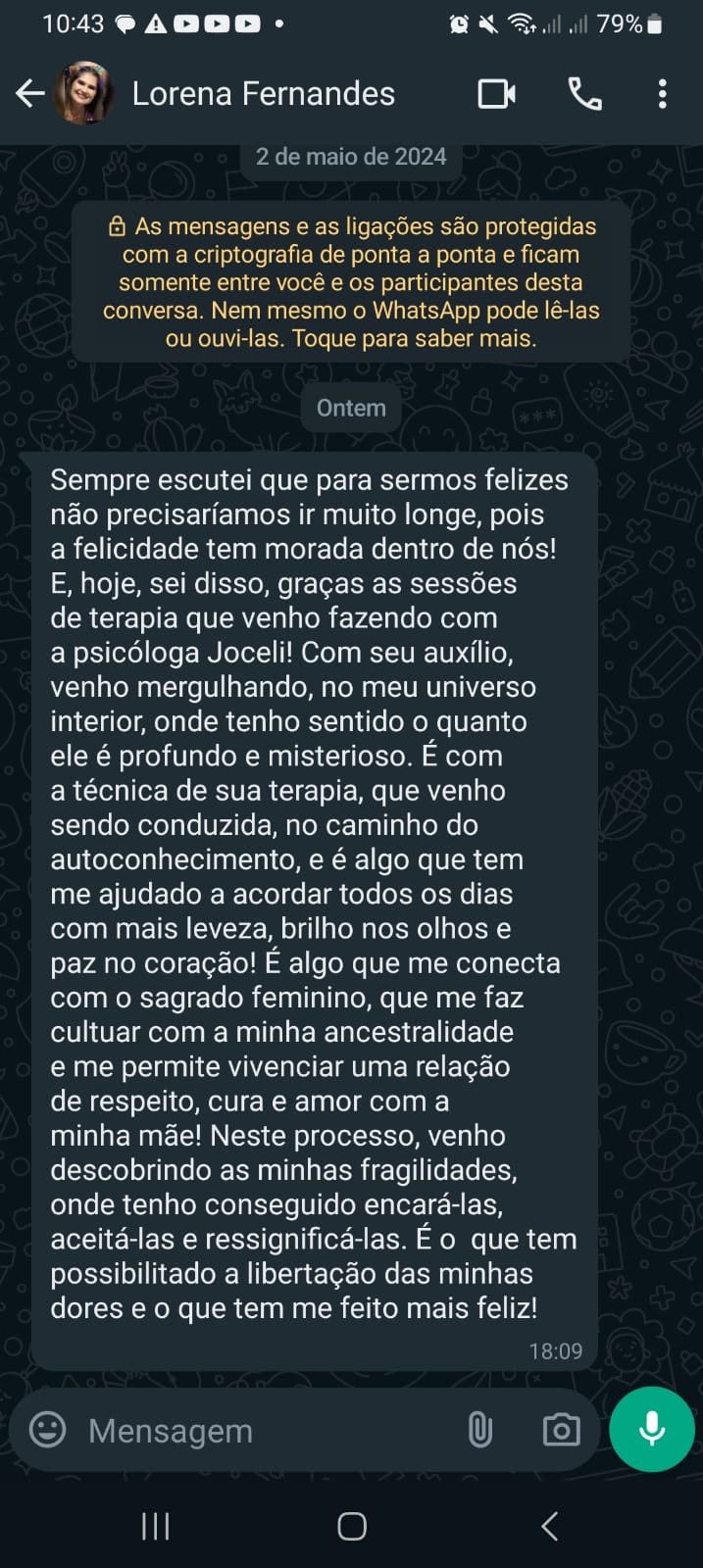Open Lorena Fernandes profile picture
This screenshot has width=703, height=1568.
(x=83, y=94)
